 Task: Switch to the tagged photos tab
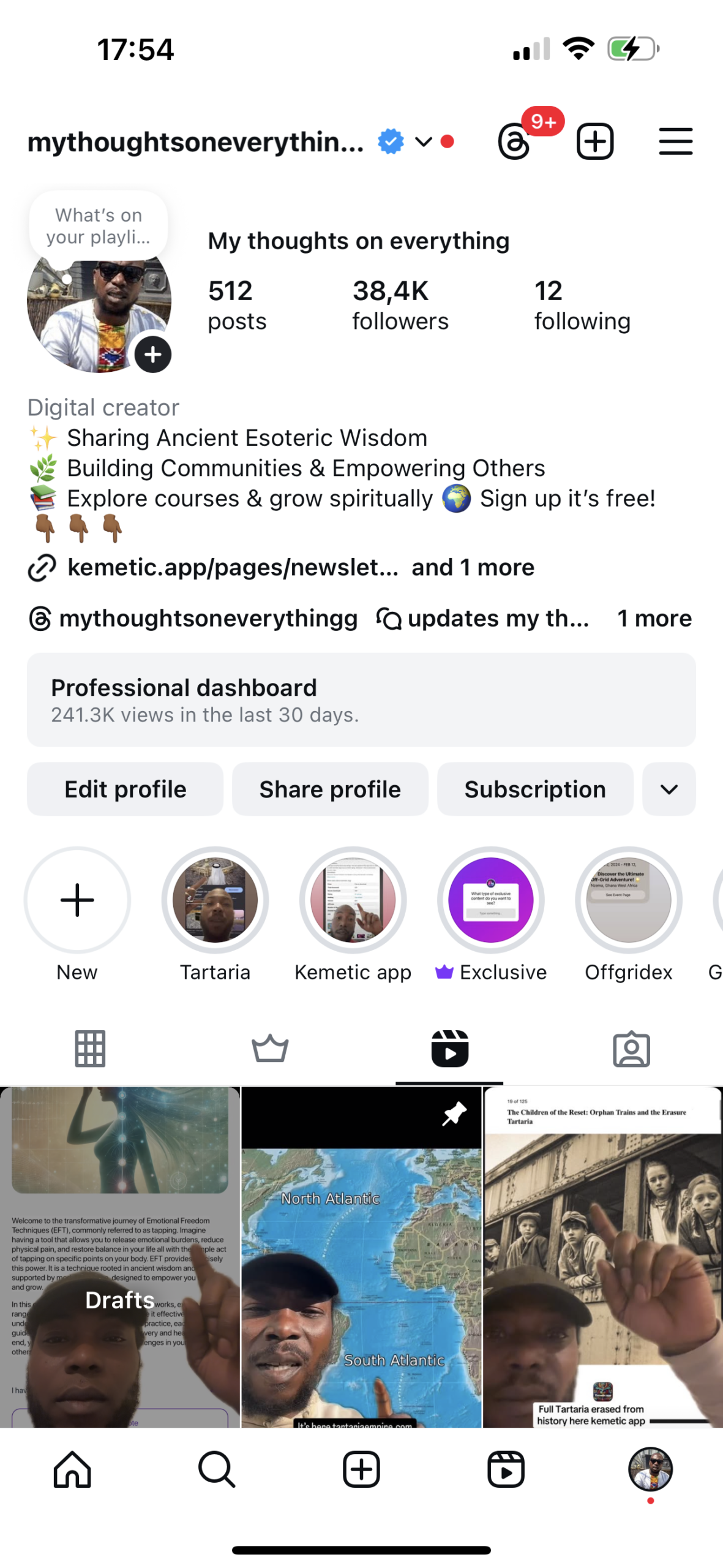[631, 1049]
